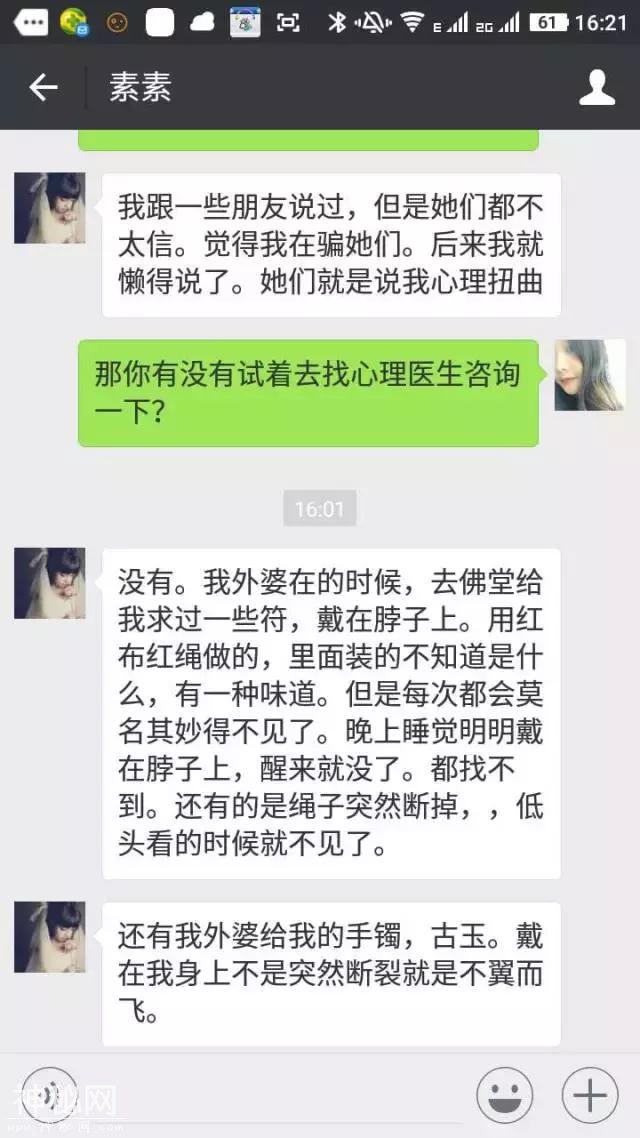Focus the message text field

click(x=275, y=1096)
